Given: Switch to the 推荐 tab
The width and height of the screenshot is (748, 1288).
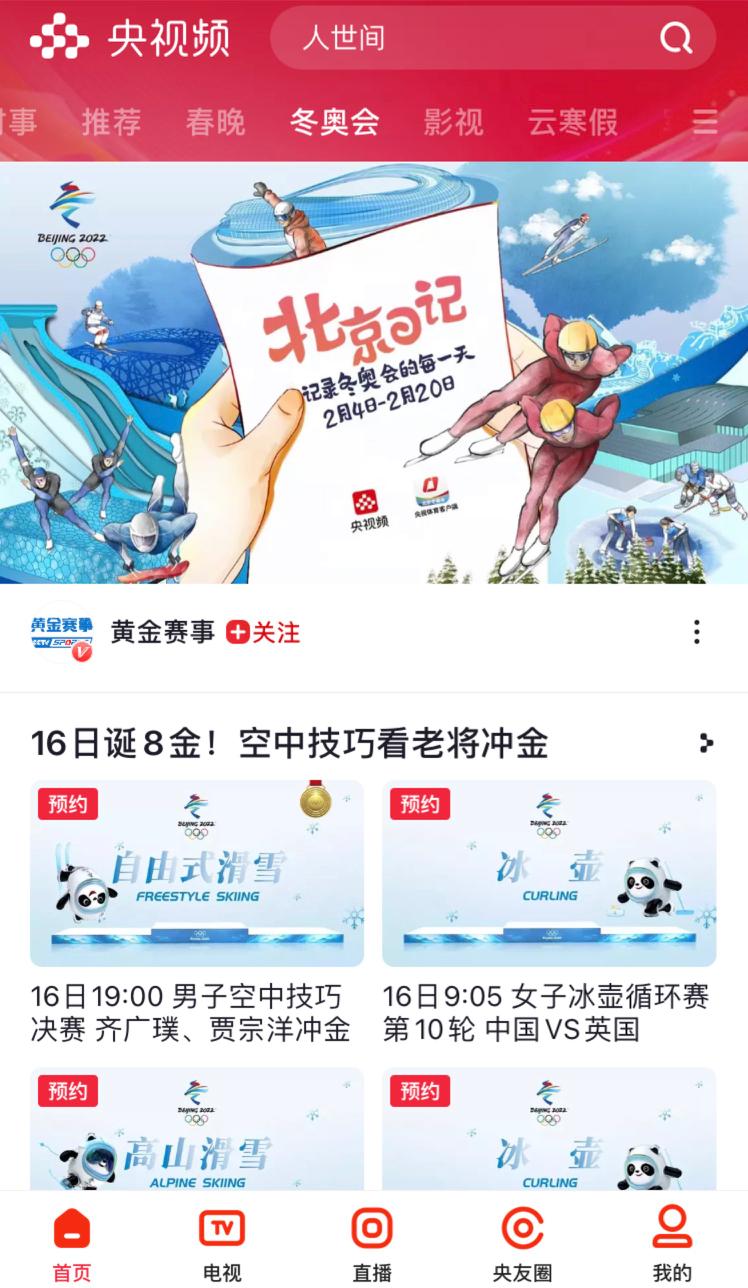Looking at the screenshot, I should [111, 122].
